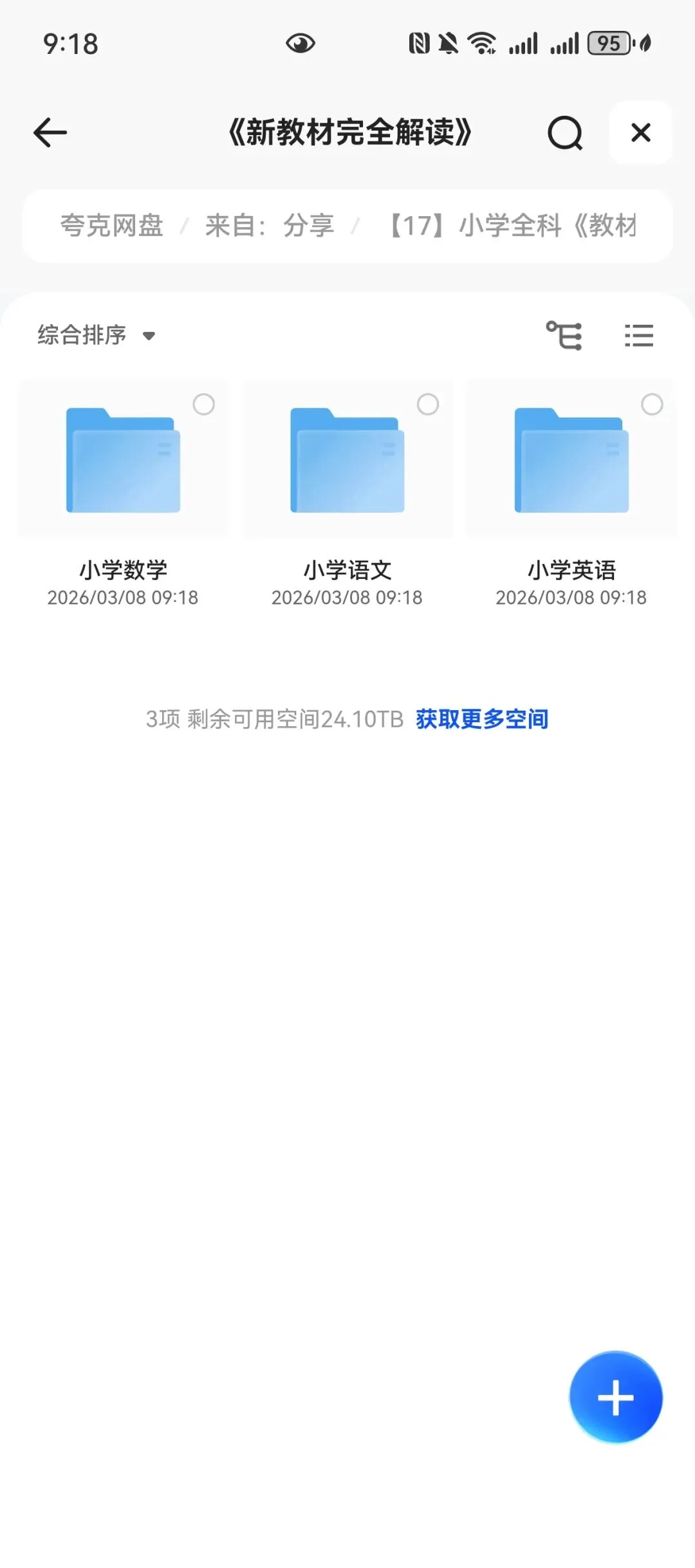695x1568 pixels.
Task: Switch to list view layout
Action: pyautogui.click(x=638, y=335)
